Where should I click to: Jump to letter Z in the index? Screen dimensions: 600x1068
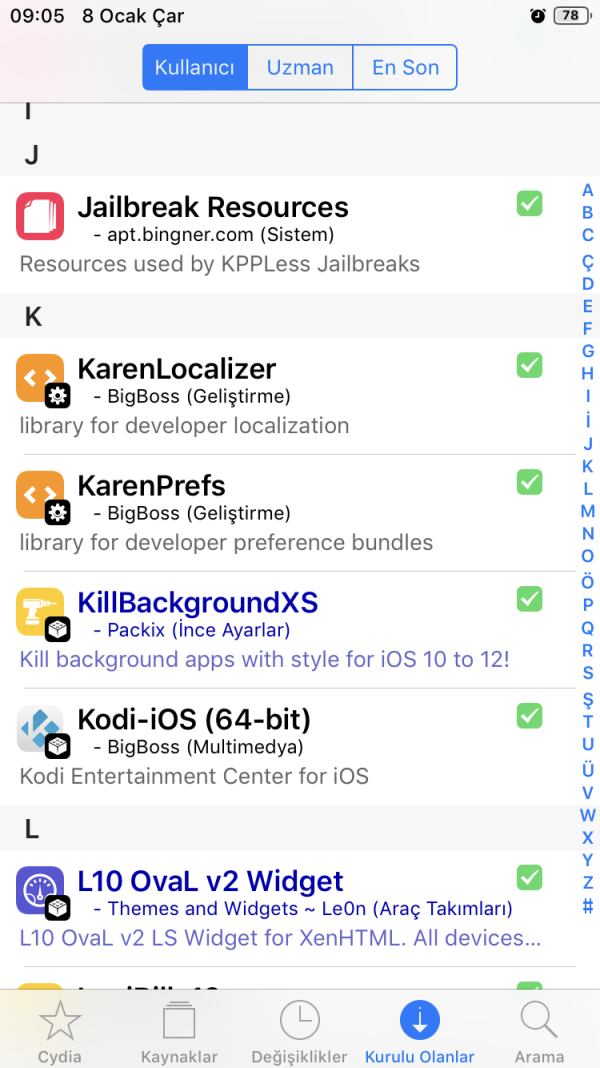pyautogui.click(x=588, y=883)
